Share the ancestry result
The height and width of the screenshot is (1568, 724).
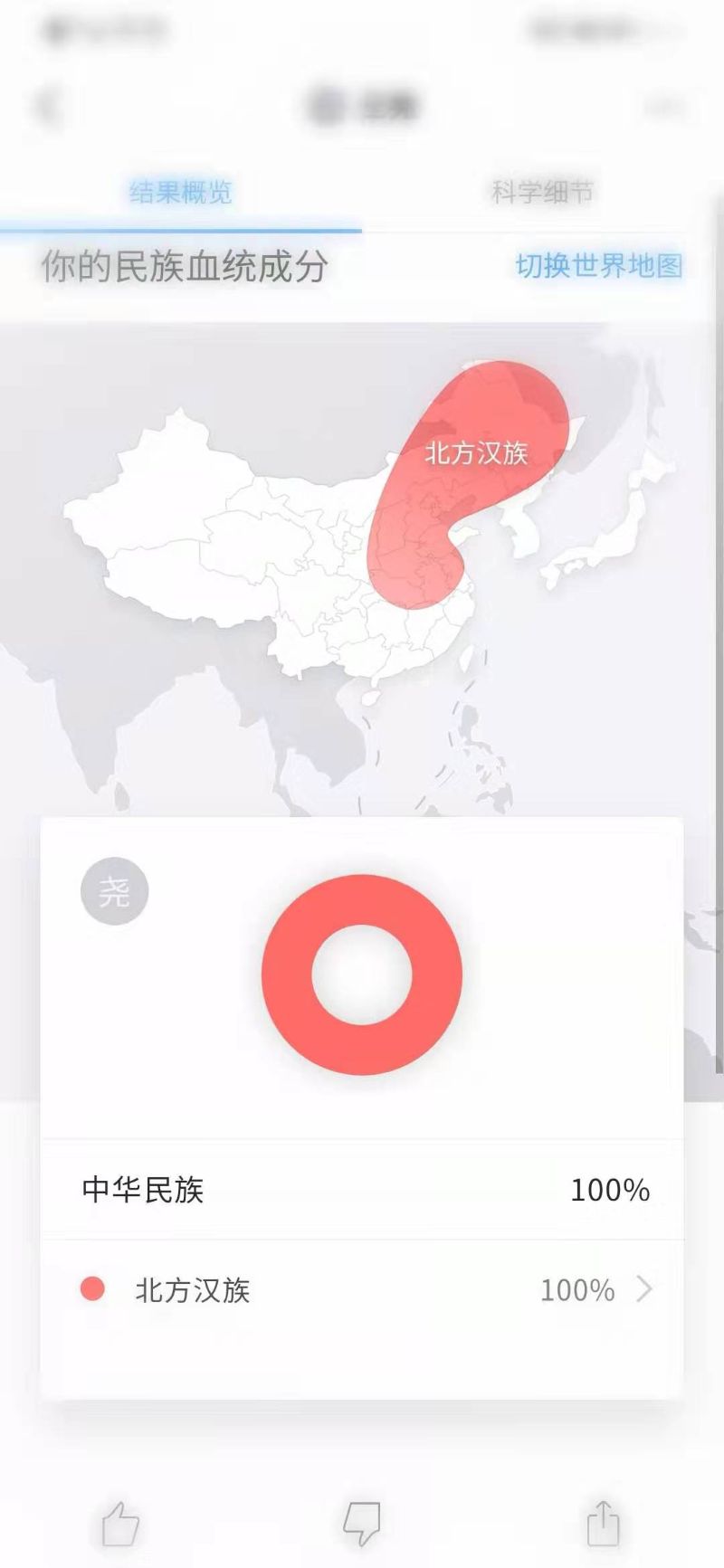tap(603, 1524)
